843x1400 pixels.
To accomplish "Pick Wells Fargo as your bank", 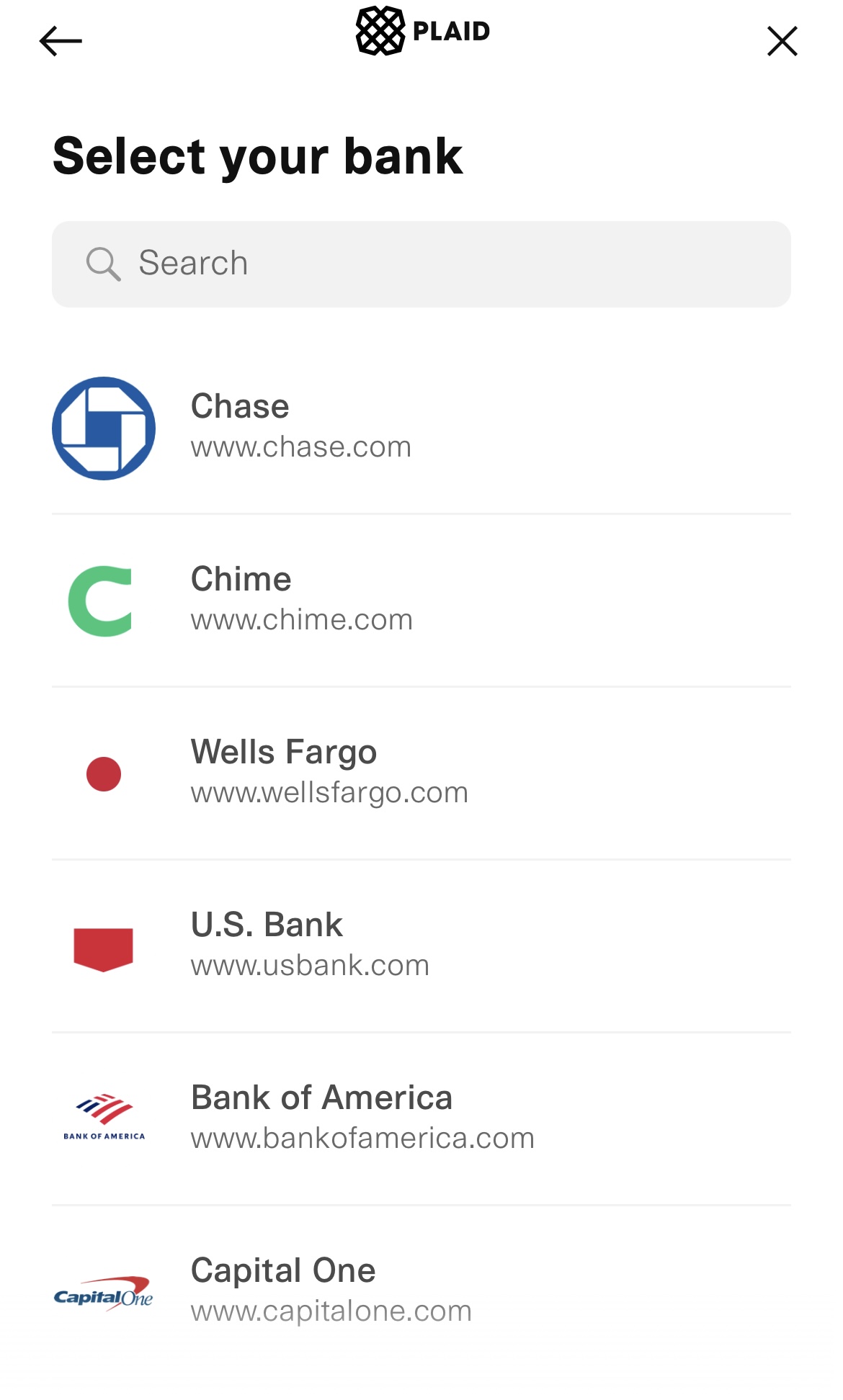I will tap(421, 773).
